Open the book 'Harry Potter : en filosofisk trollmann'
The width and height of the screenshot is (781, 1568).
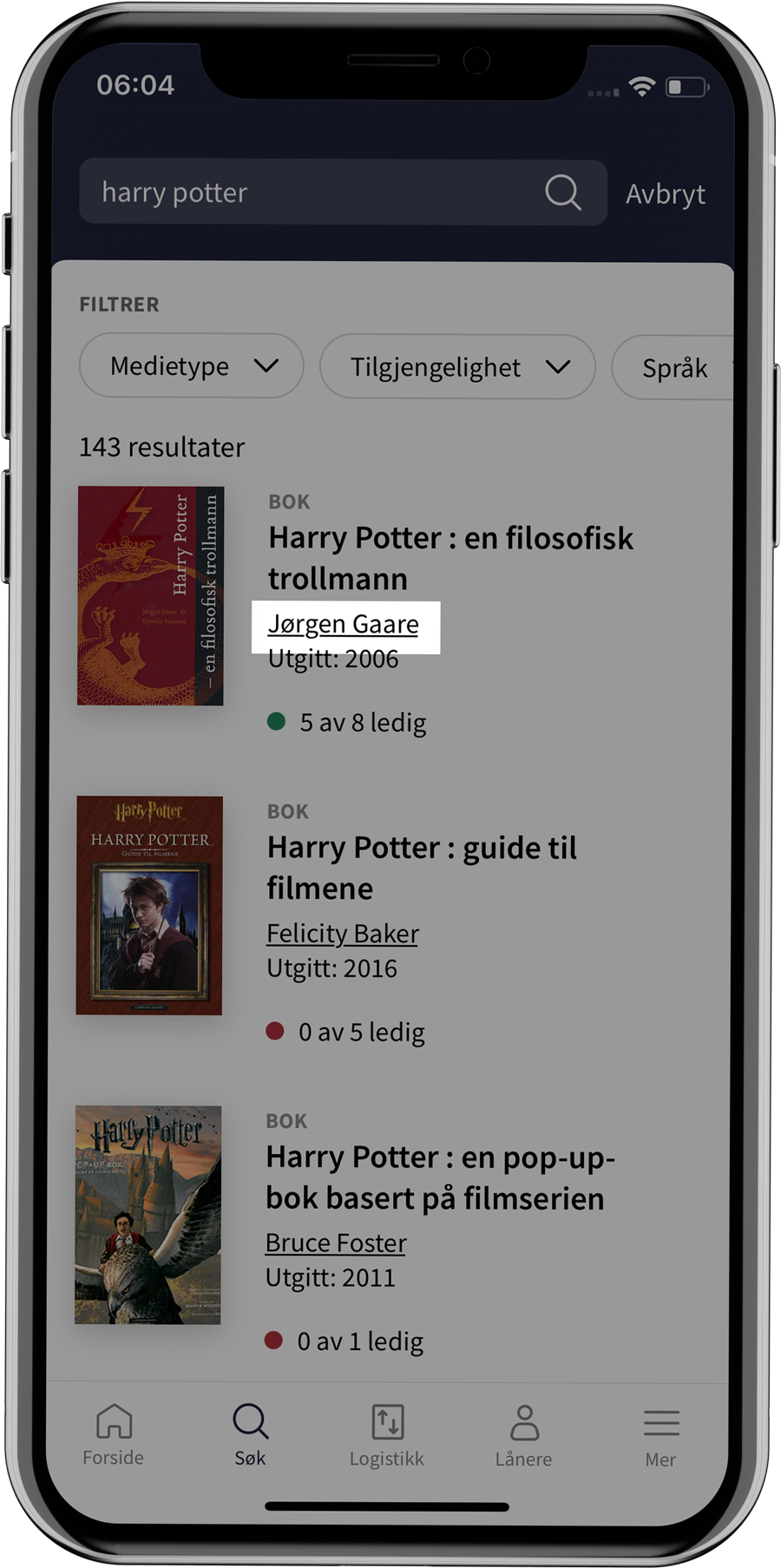(x=450, y=558)
